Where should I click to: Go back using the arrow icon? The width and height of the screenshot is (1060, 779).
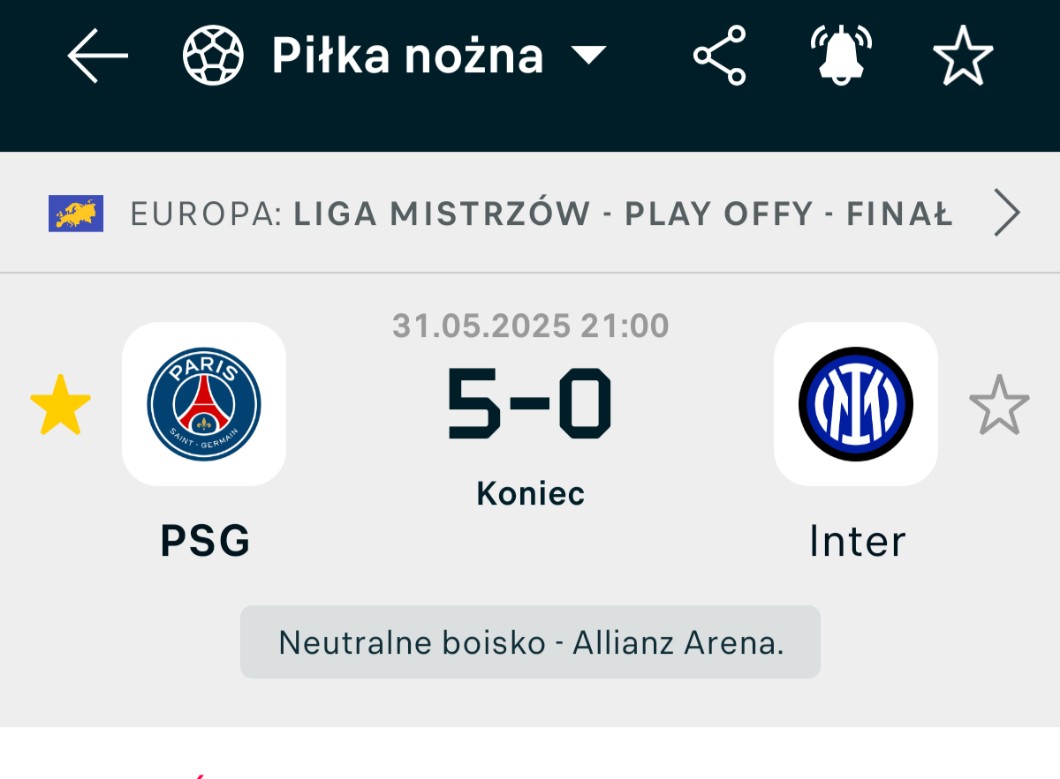[x=97, y=55]
